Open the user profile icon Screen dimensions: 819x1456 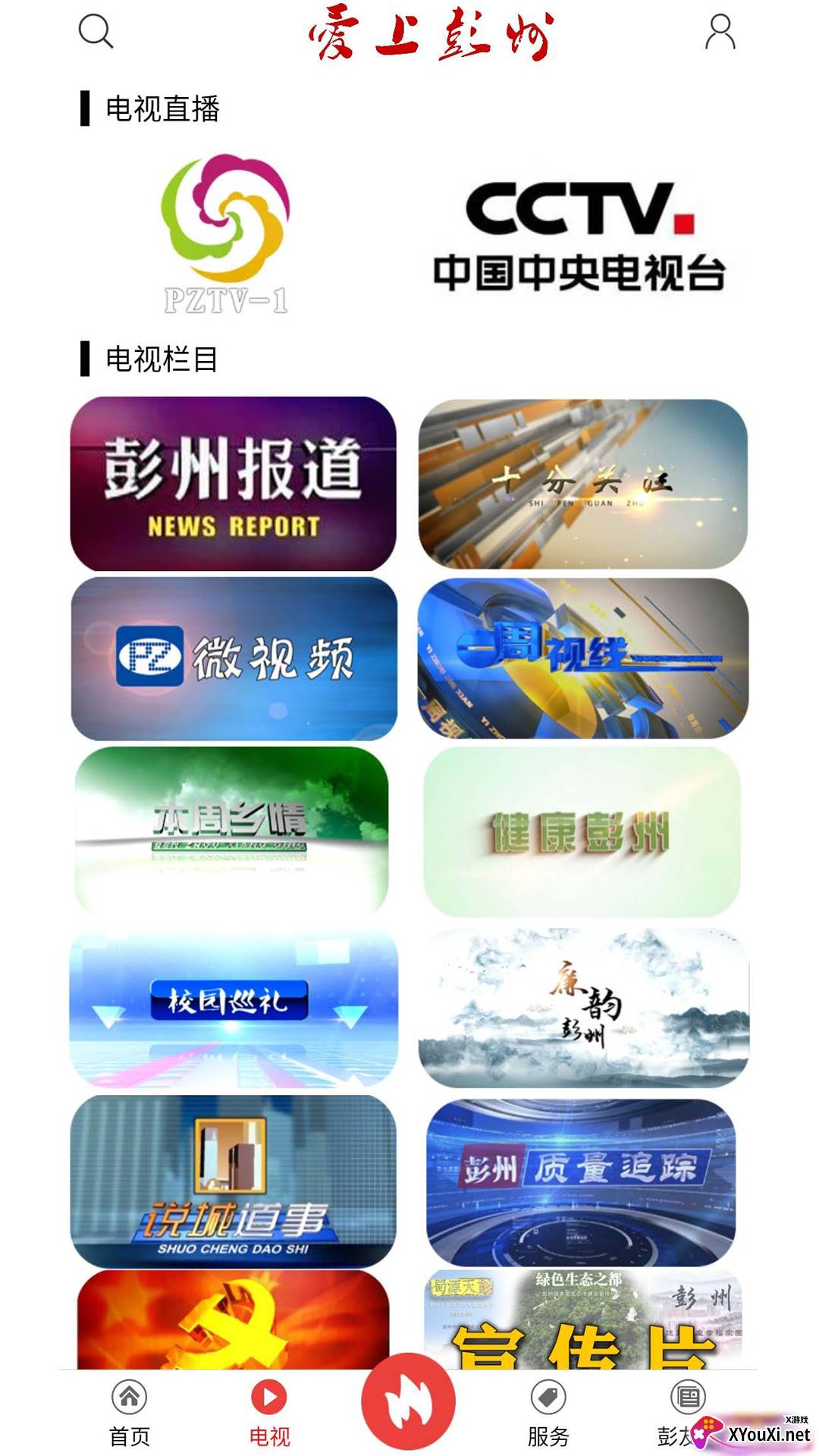coord(720,32)
